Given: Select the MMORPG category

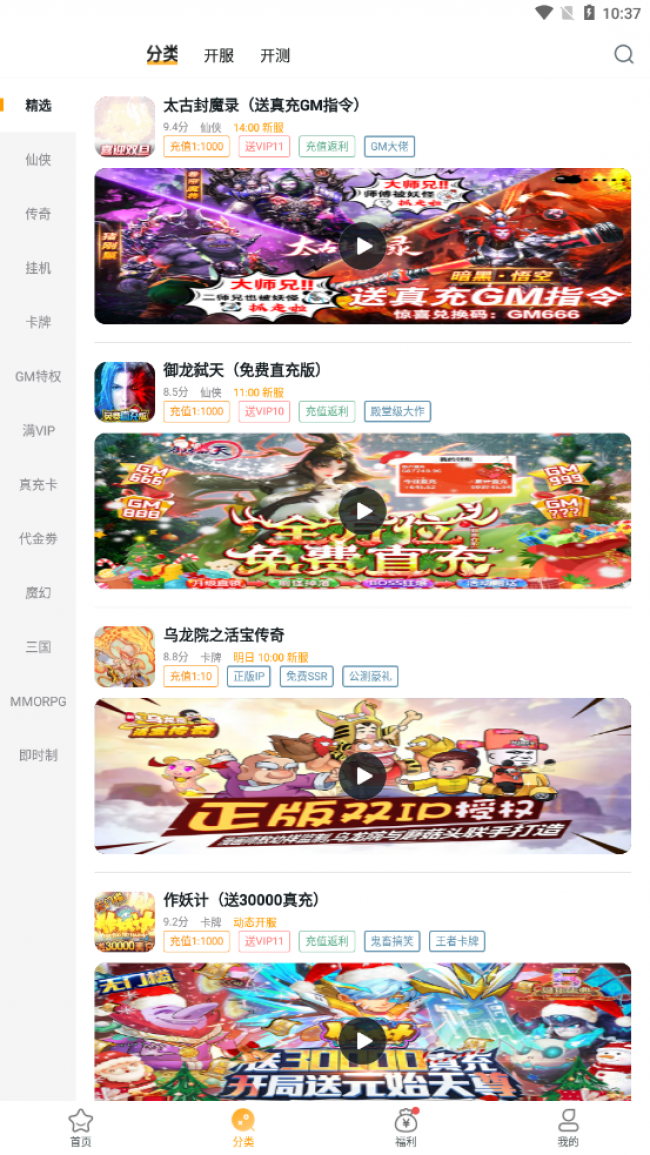Looking at the screenshot, I should pyautogui.click(x=38, y=701).
